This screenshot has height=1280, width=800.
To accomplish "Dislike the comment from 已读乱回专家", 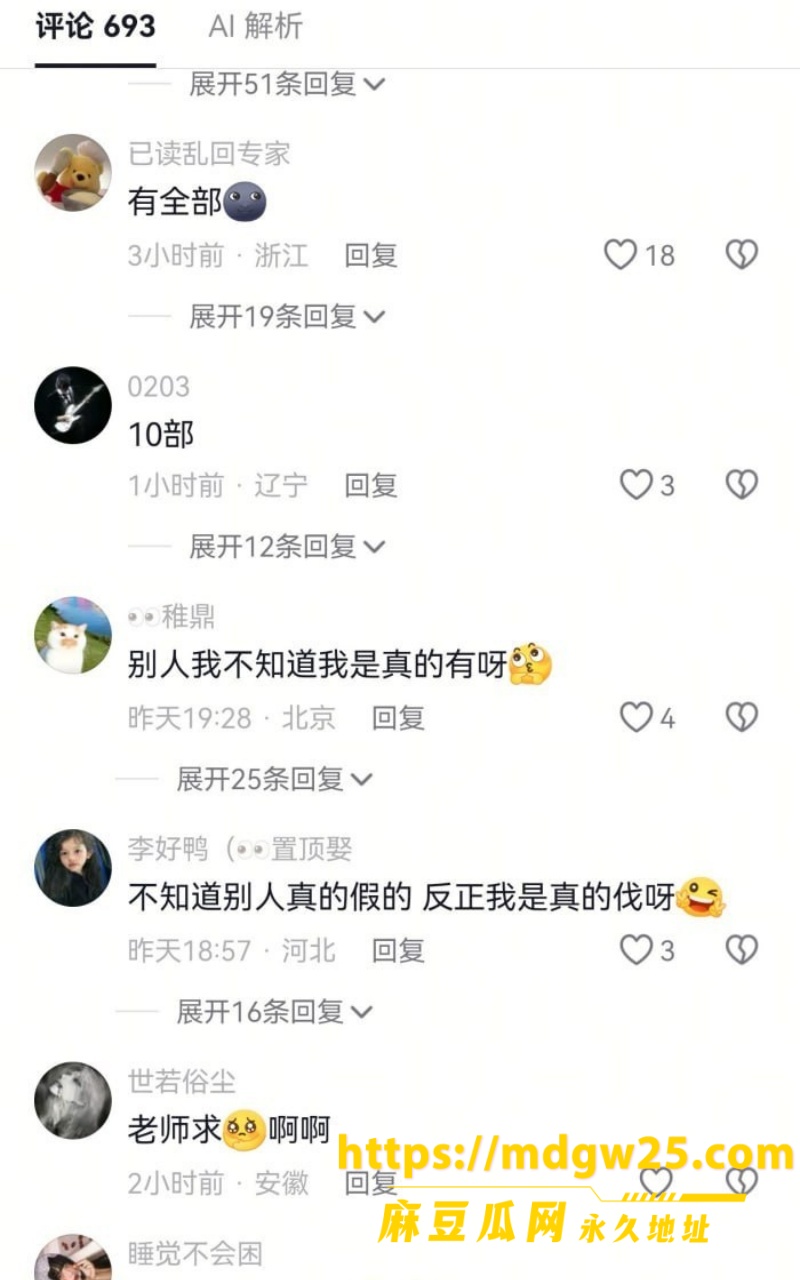I will tap(741, 255).
